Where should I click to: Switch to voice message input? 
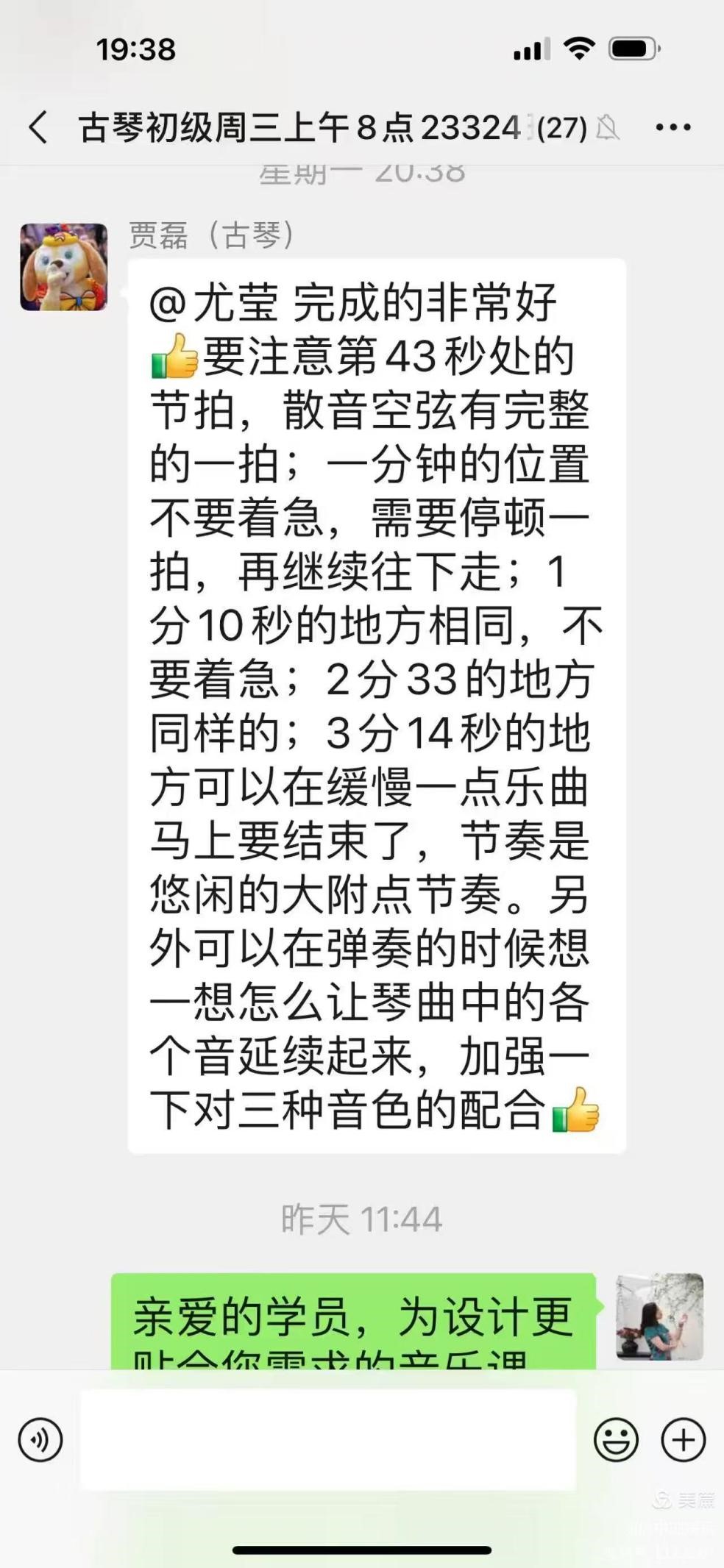[x=40, y=1439]
